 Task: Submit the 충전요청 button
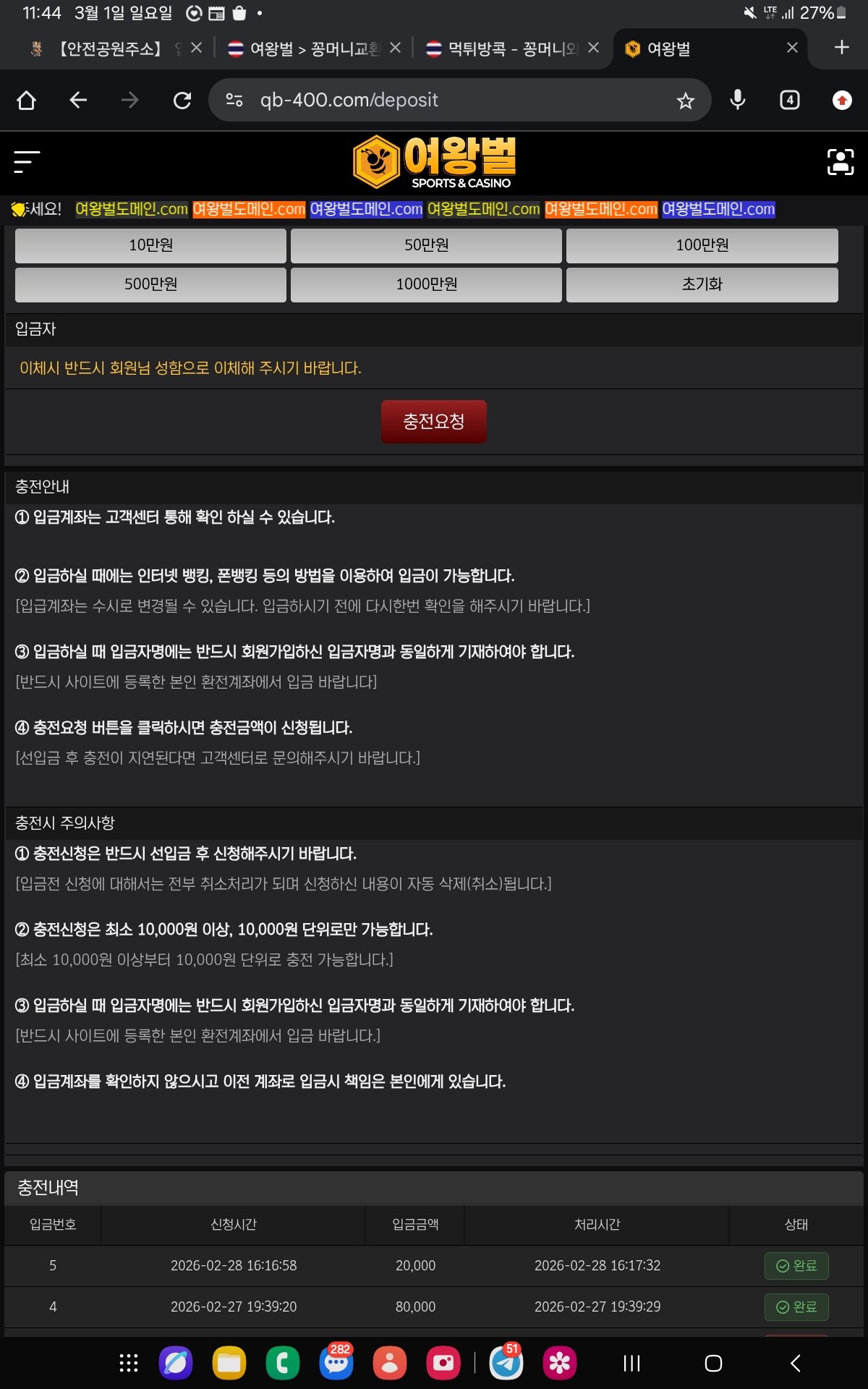coord(433,421)
